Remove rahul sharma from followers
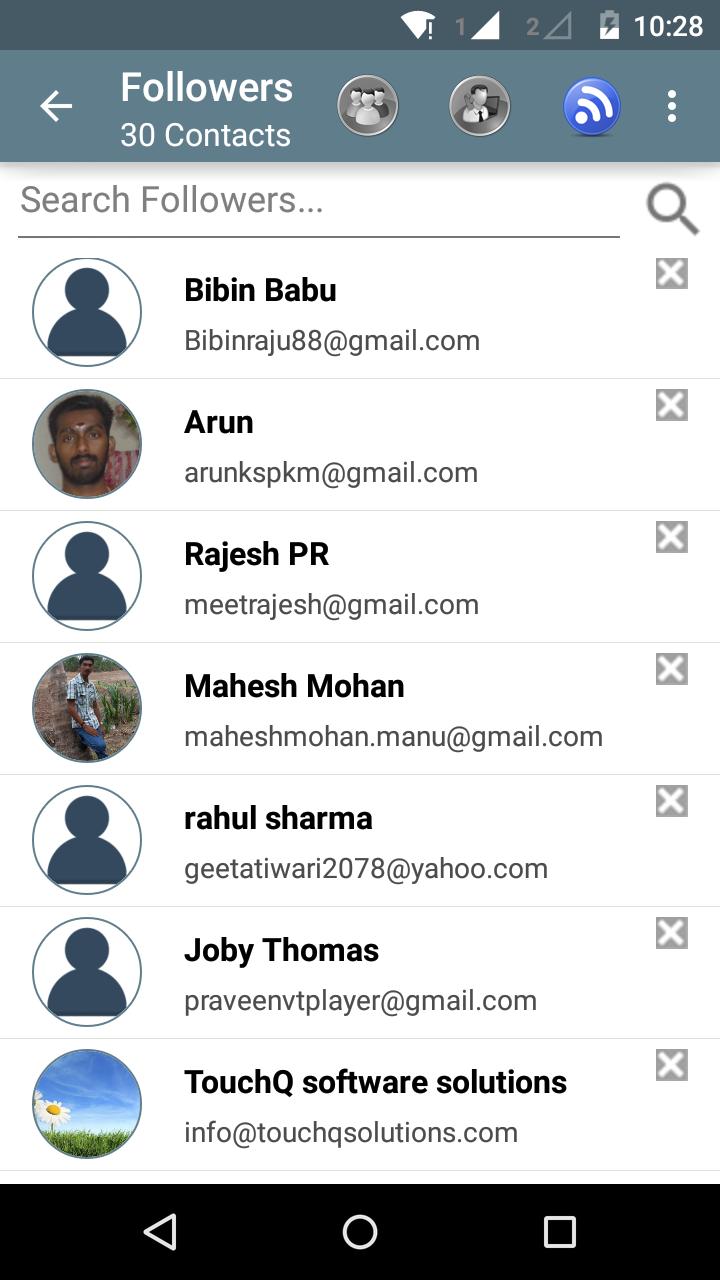 671,801
